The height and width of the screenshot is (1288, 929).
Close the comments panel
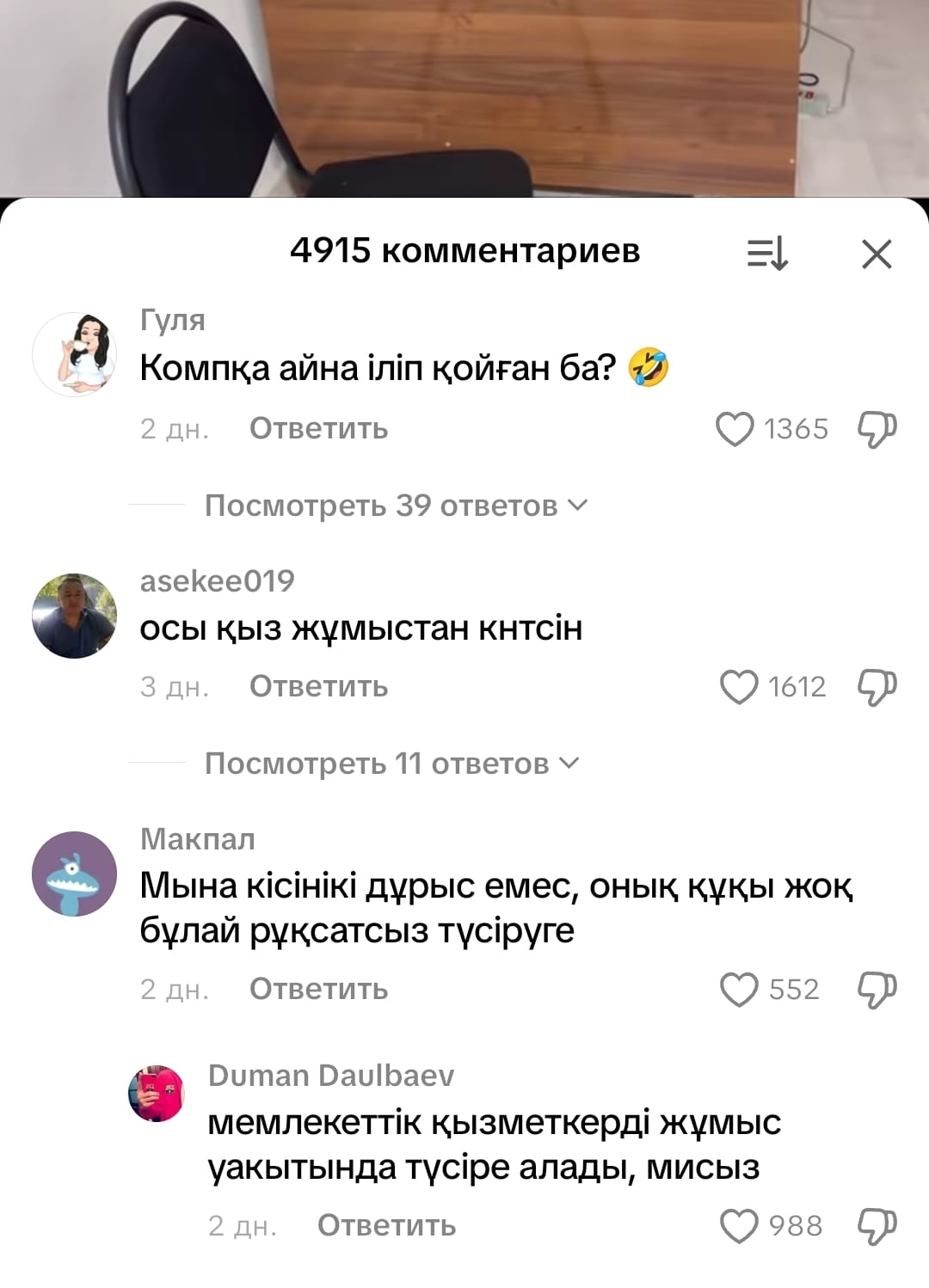(x=877, y=254)
